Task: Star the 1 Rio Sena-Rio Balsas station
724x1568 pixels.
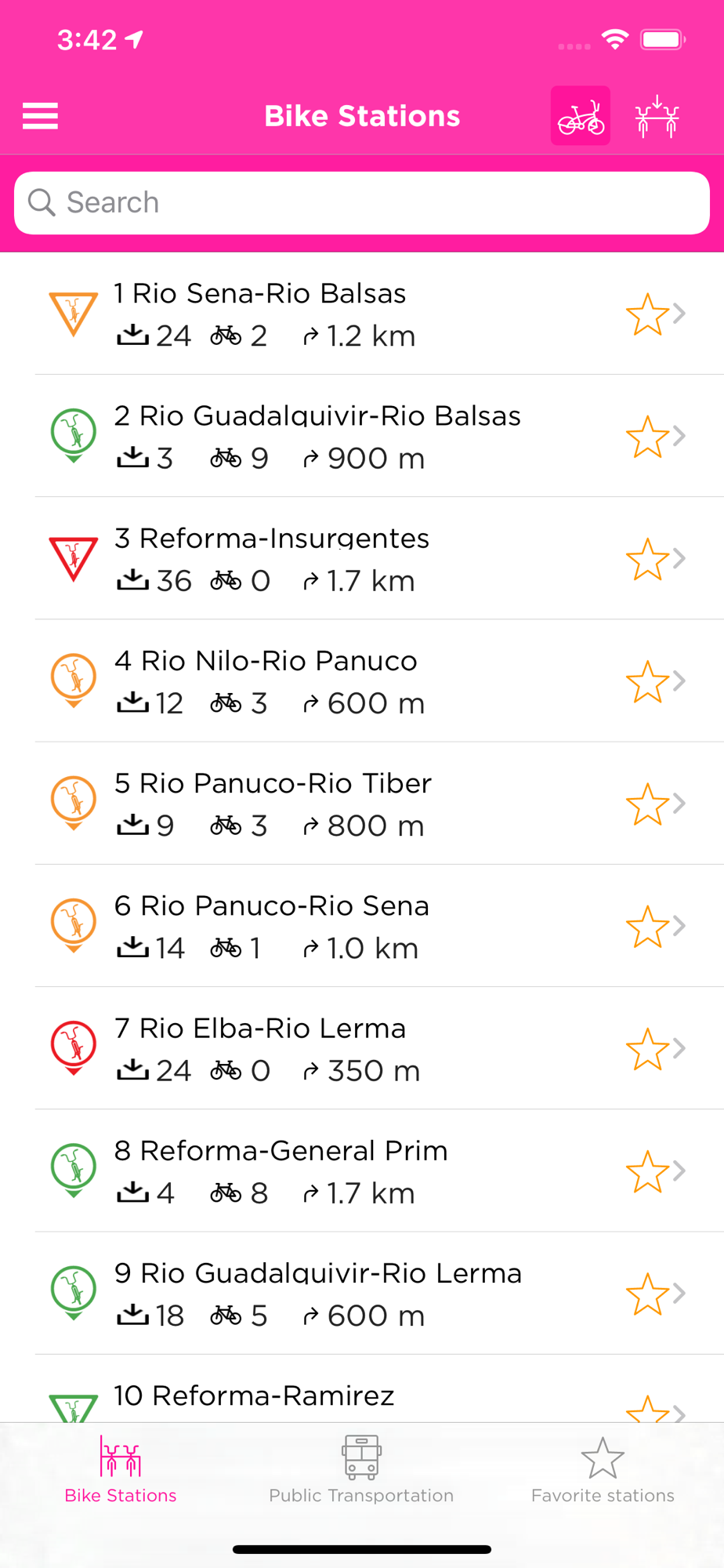Action: [647, 314]
